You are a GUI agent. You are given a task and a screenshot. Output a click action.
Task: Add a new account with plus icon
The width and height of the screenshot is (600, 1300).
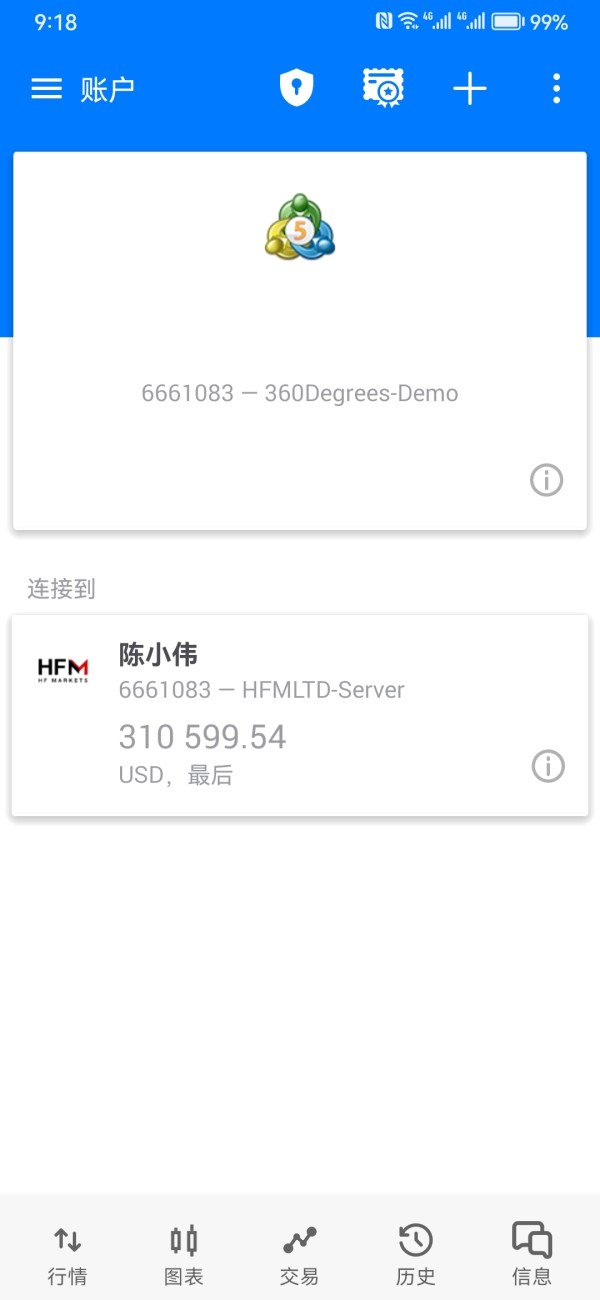[x=469, y=89]
